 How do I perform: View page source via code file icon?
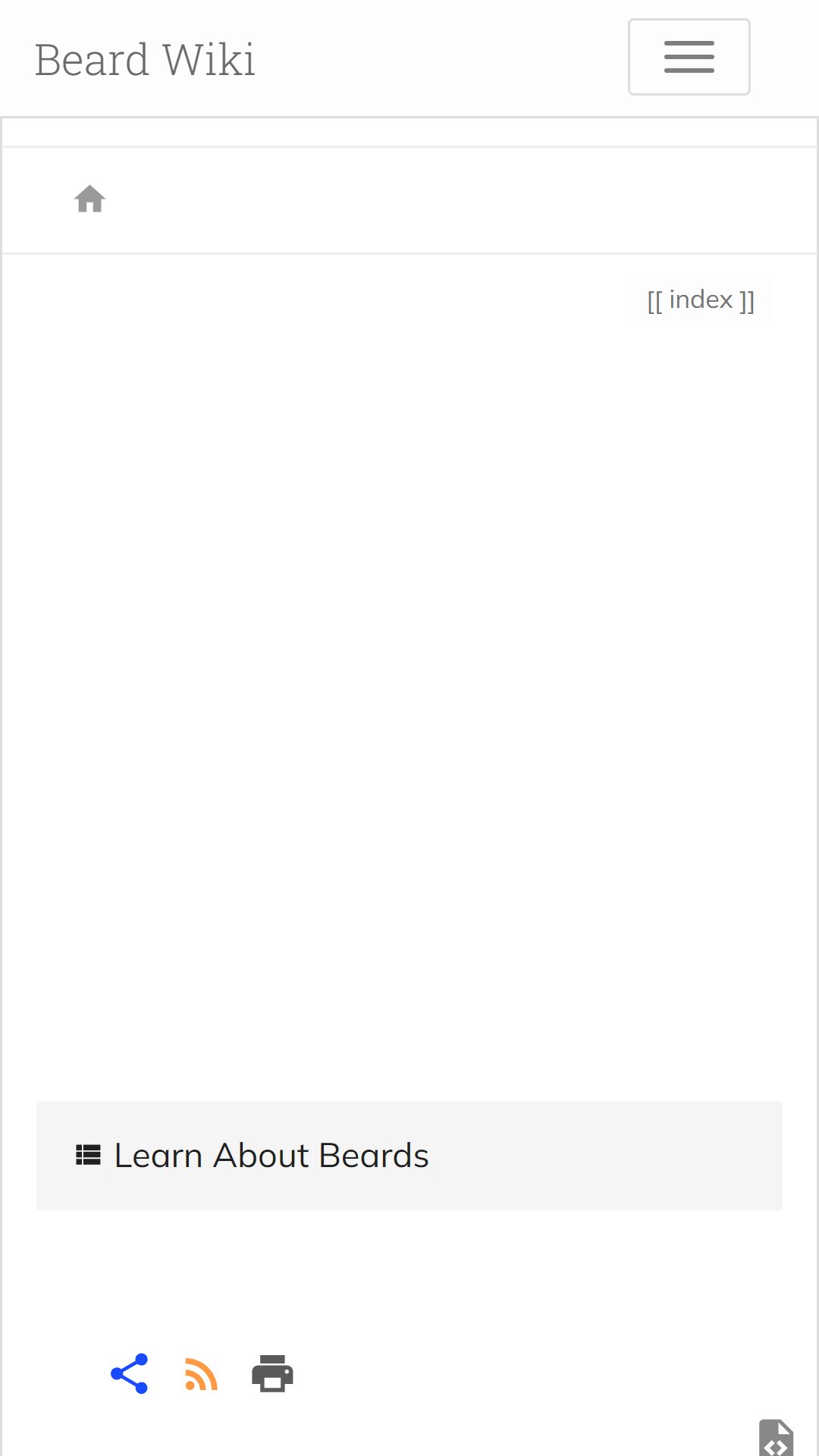[x=776, y=1438]
